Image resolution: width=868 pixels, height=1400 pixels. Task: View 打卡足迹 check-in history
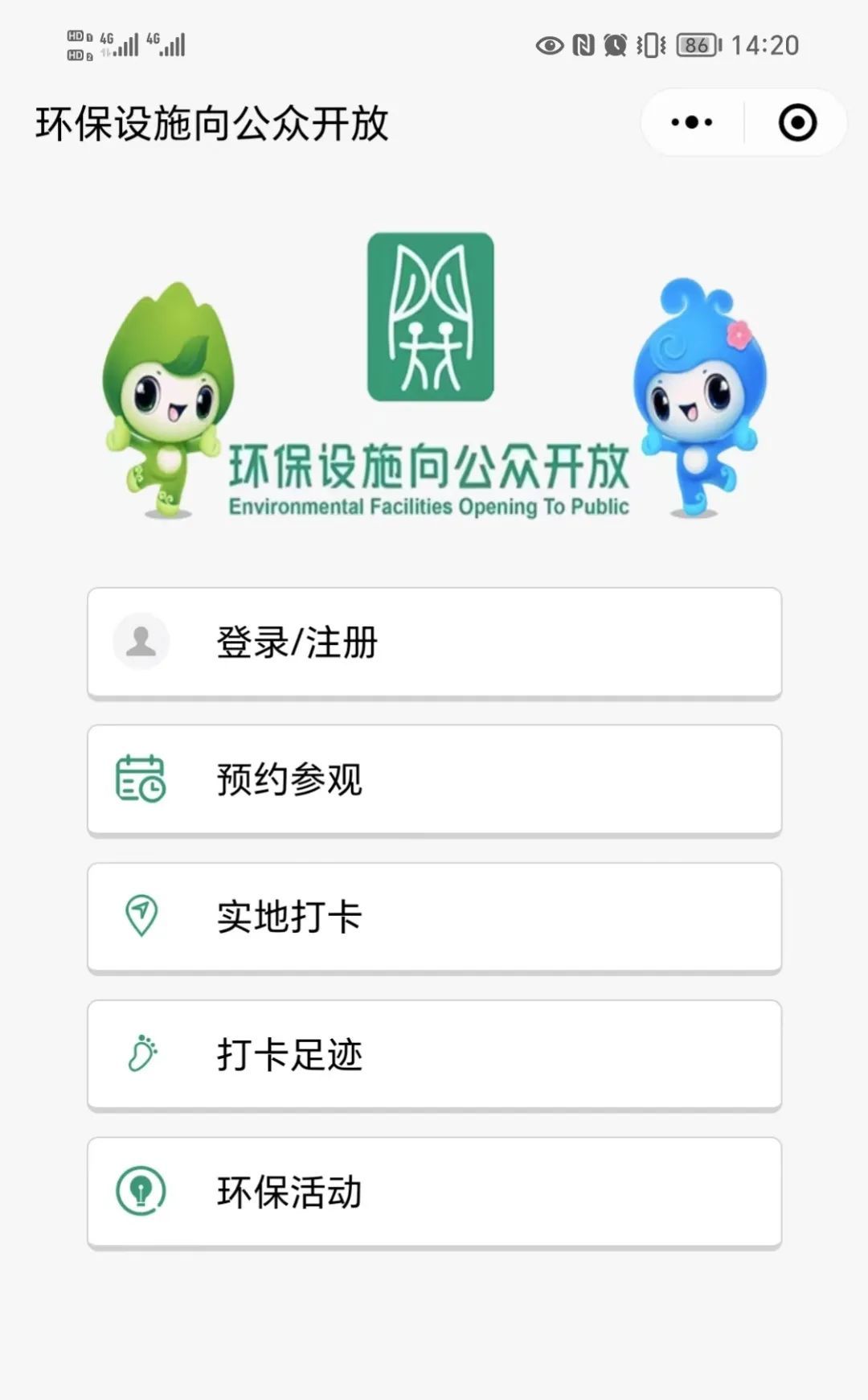pyautogui.click(x=434, y=1054)
